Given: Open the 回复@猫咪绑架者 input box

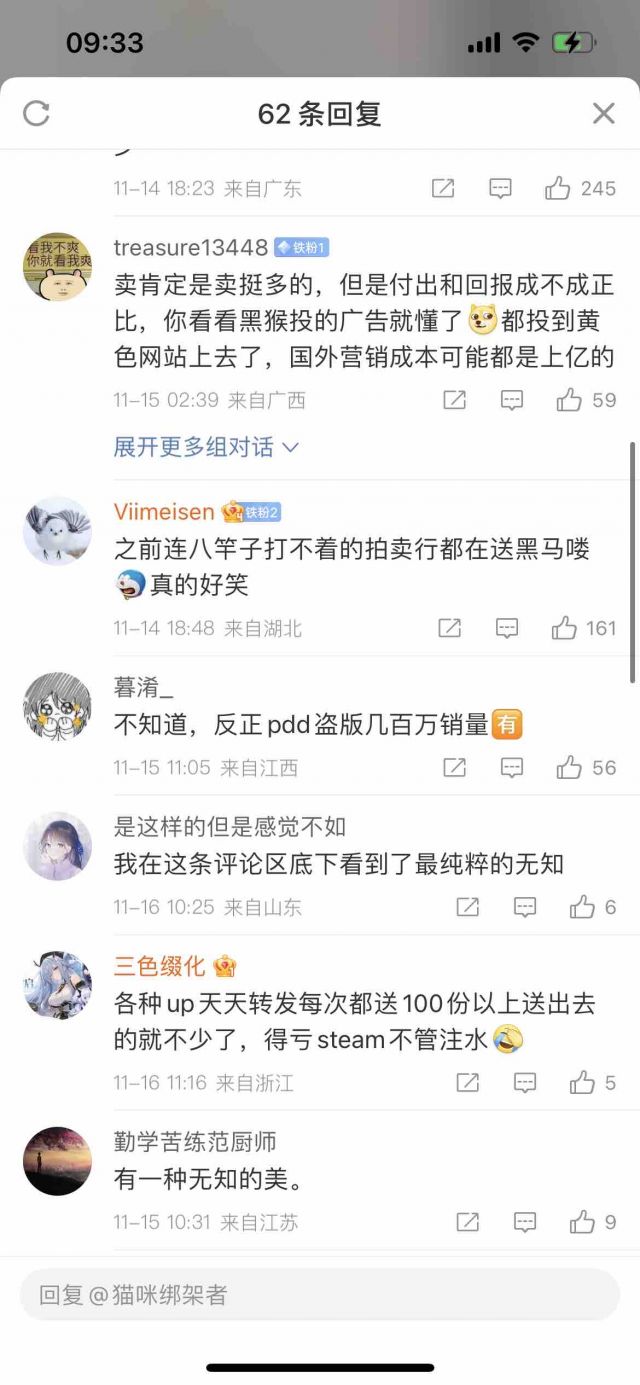Looking at the screenshot, I should [x=320, y=1295].
